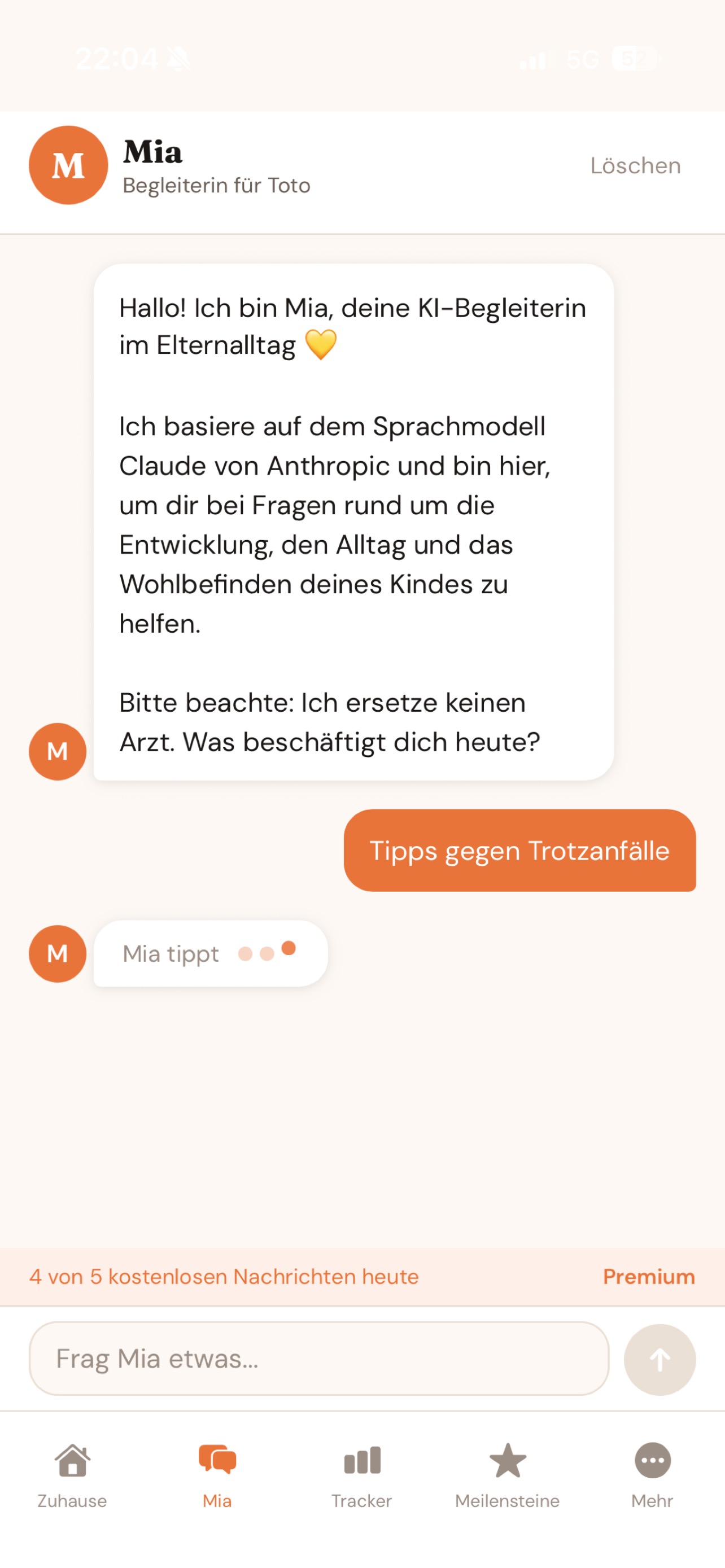Tap the avatar beside the welcome message

(x=56, y=751)
